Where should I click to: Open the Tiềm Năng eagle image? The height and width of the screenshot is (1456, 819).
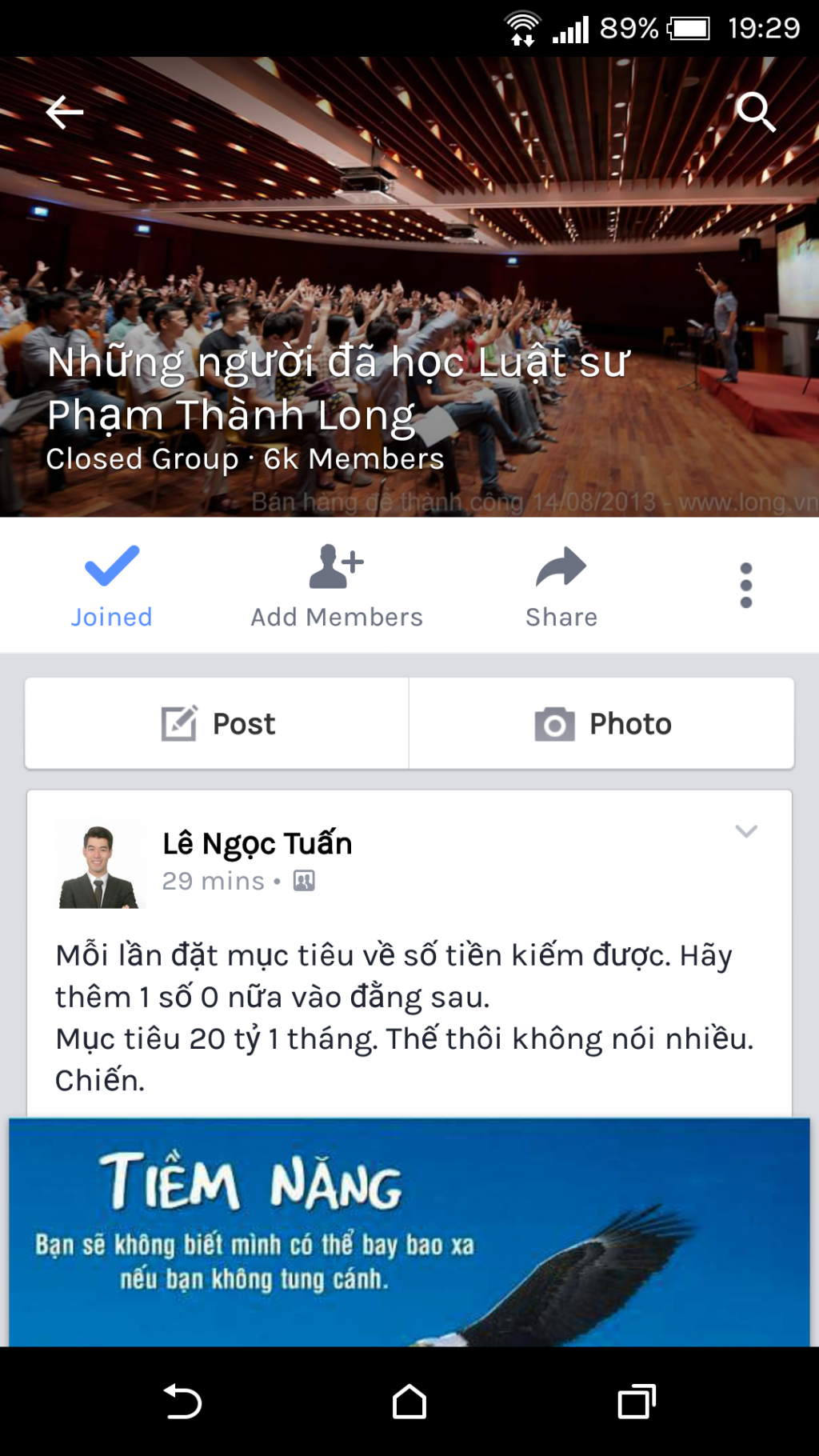pos(409,1232)
